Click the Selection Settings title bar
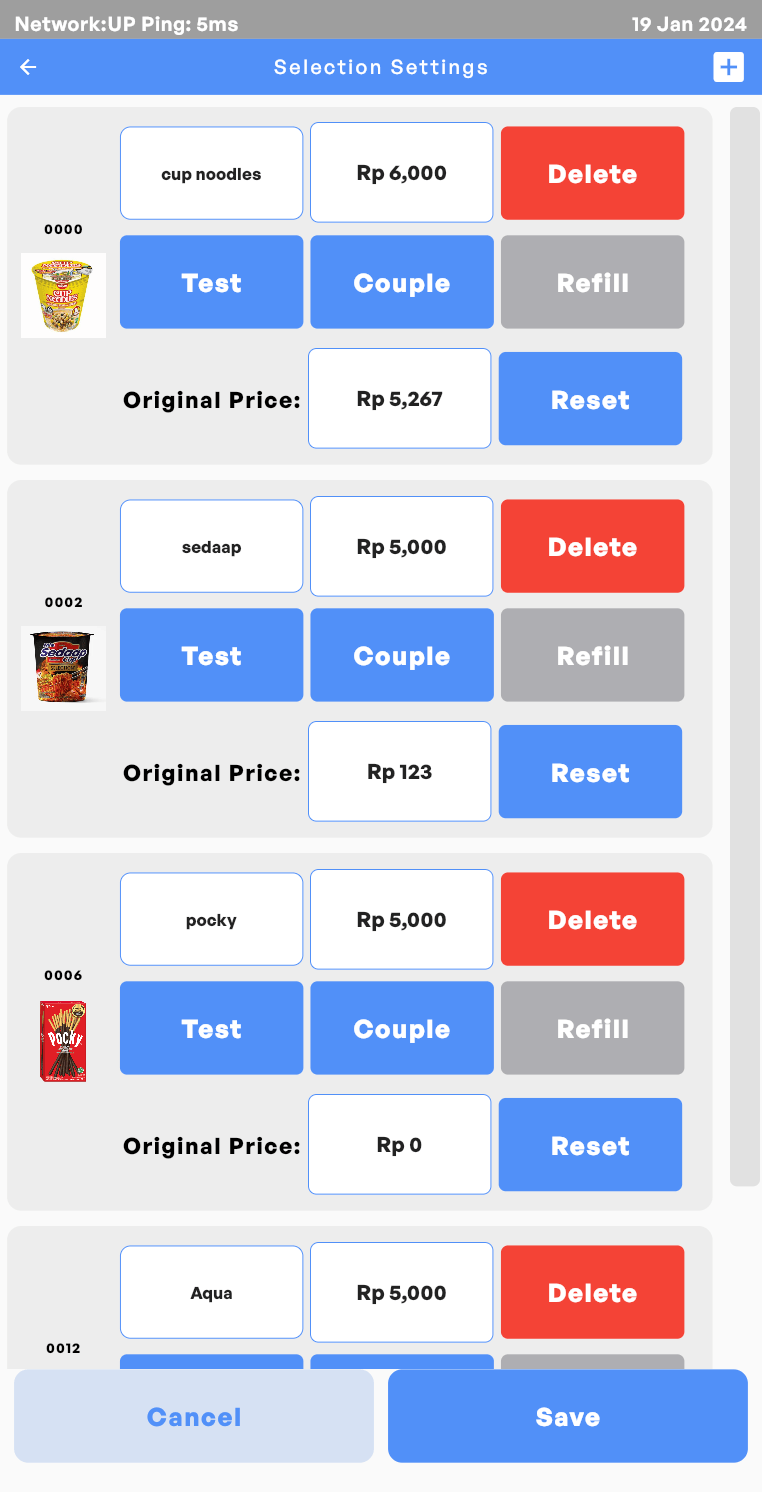The image size is (762, 1492). pyautogui.click(x=380, y=67)
